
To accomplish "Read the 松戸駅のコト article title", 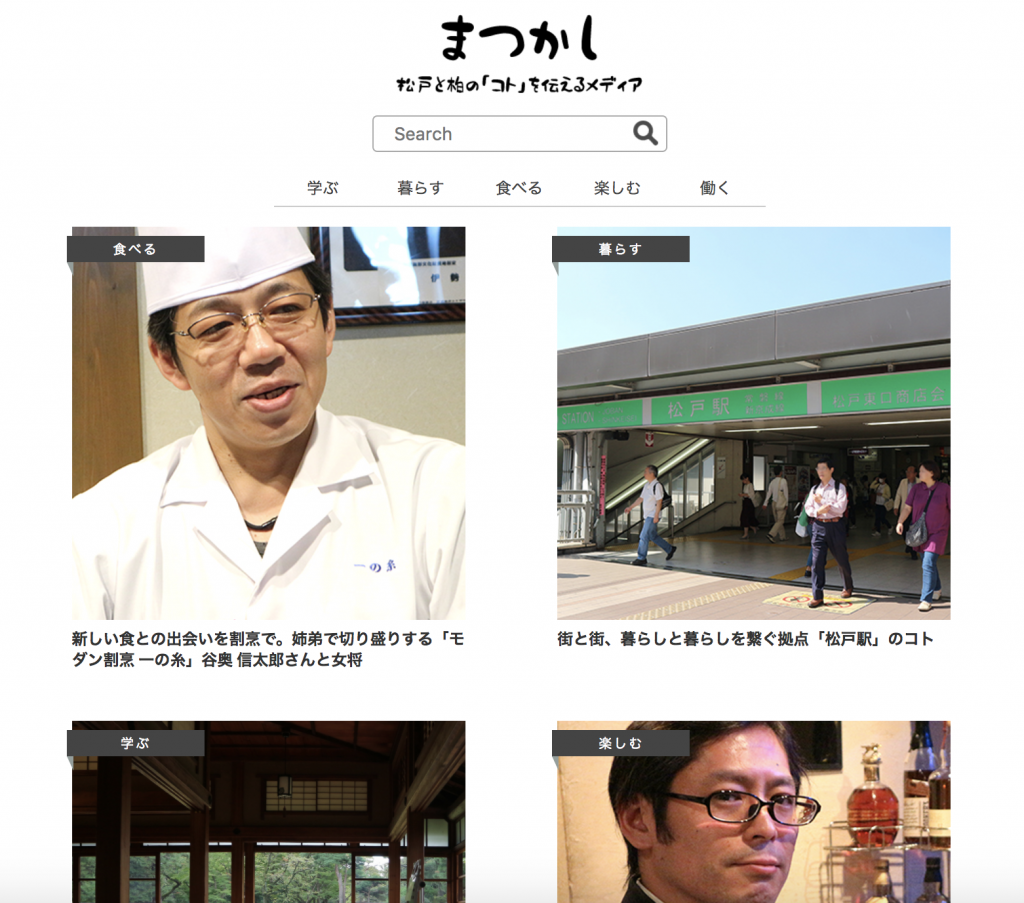I will click(x=745, y=639).
